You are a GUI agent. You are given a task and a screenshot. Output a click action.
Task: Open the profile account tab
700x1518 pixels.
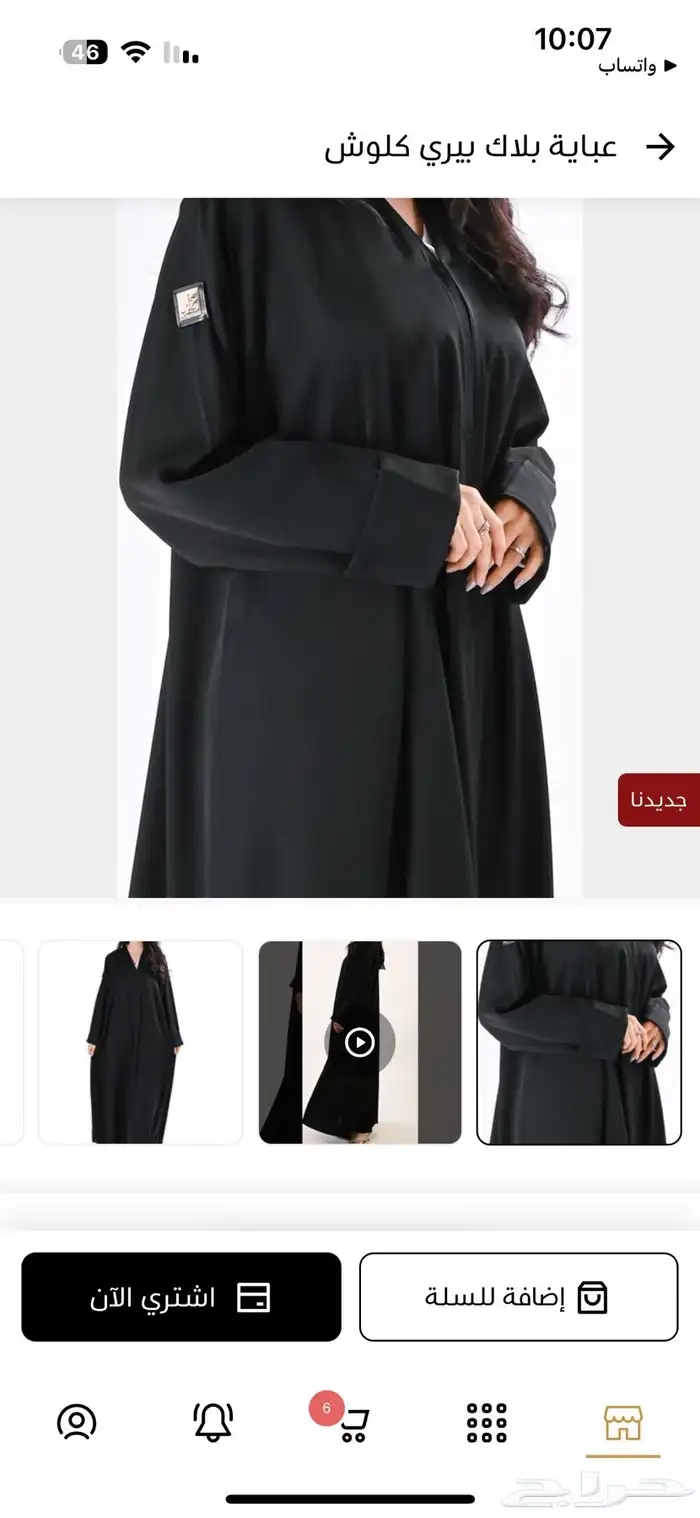pyautogui.click(x=77, y=1422)
